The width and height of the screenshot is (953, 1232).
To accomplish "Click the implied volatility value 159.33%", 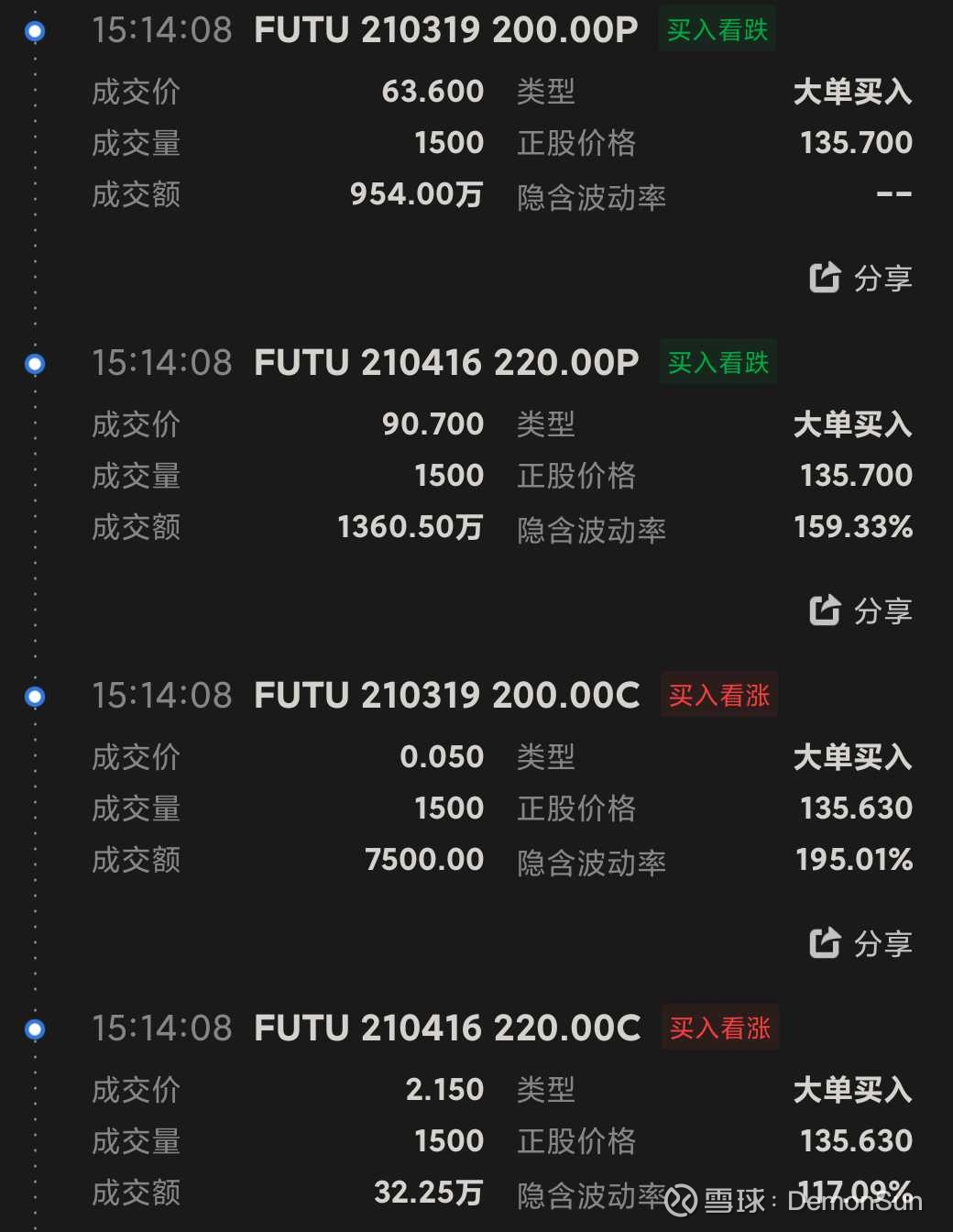I will [853, 527].
